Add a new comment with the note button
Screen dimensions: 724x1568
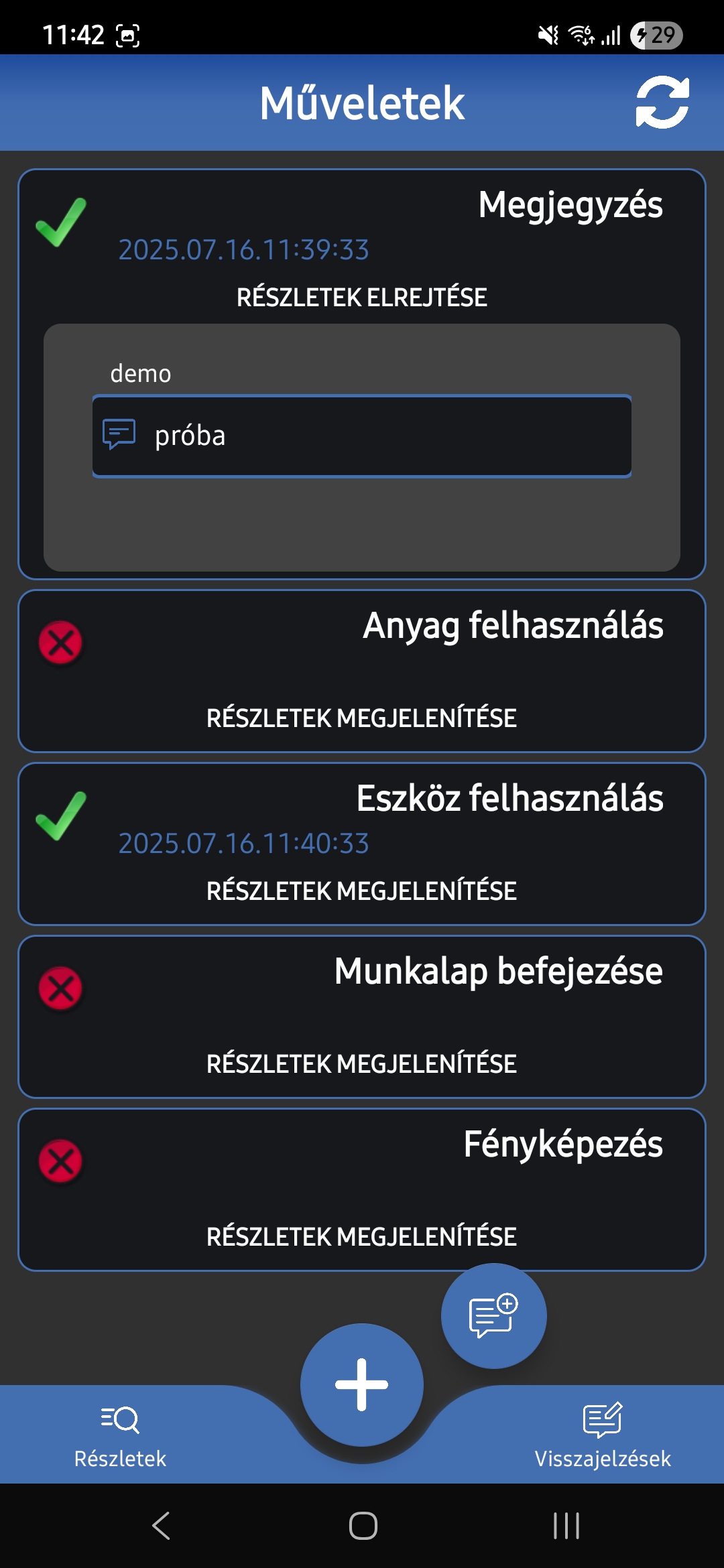(x=494, y=1316)
